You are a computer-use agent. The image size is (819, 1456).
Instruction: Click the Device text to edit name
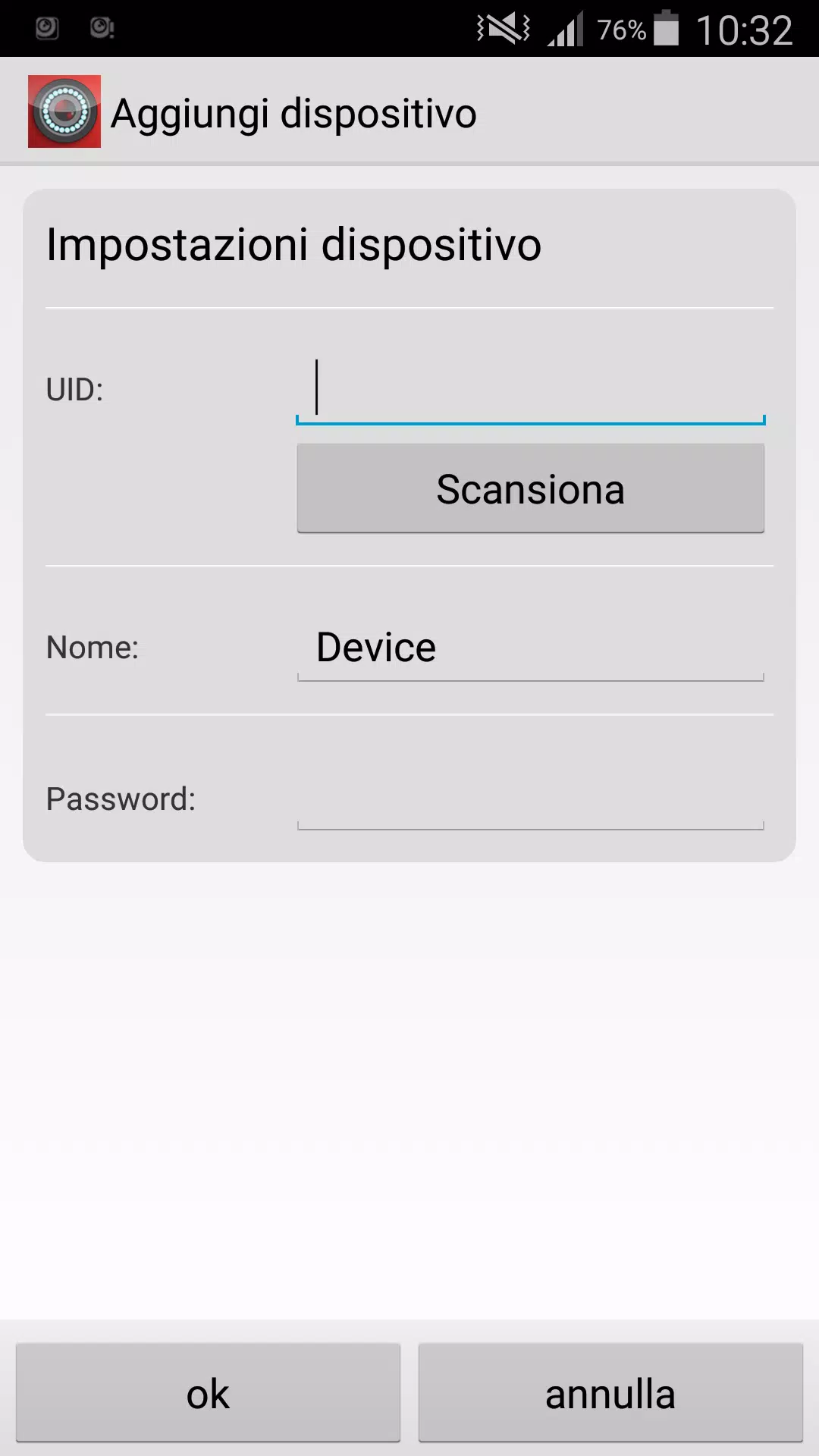click(376, 647)
